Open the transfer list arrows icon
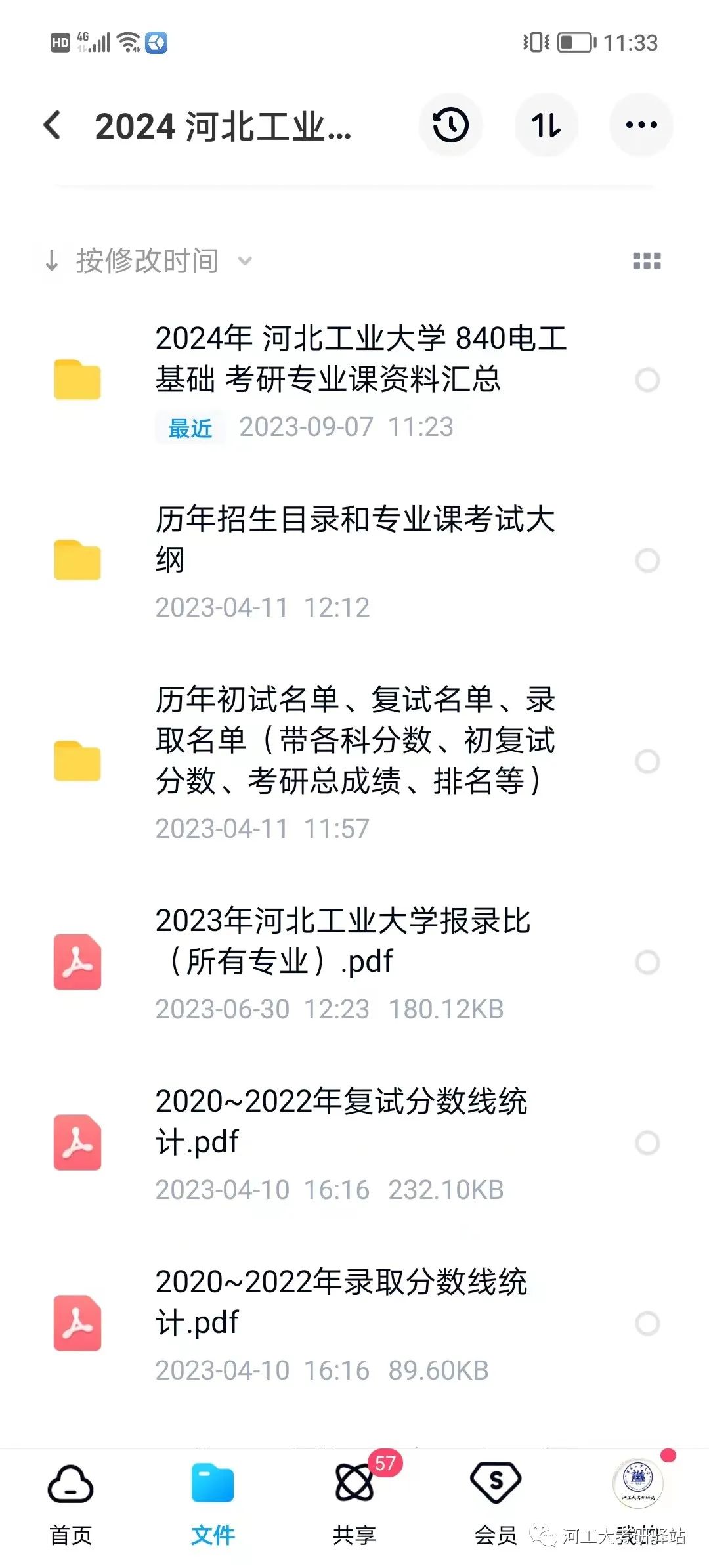 [546, 125]
